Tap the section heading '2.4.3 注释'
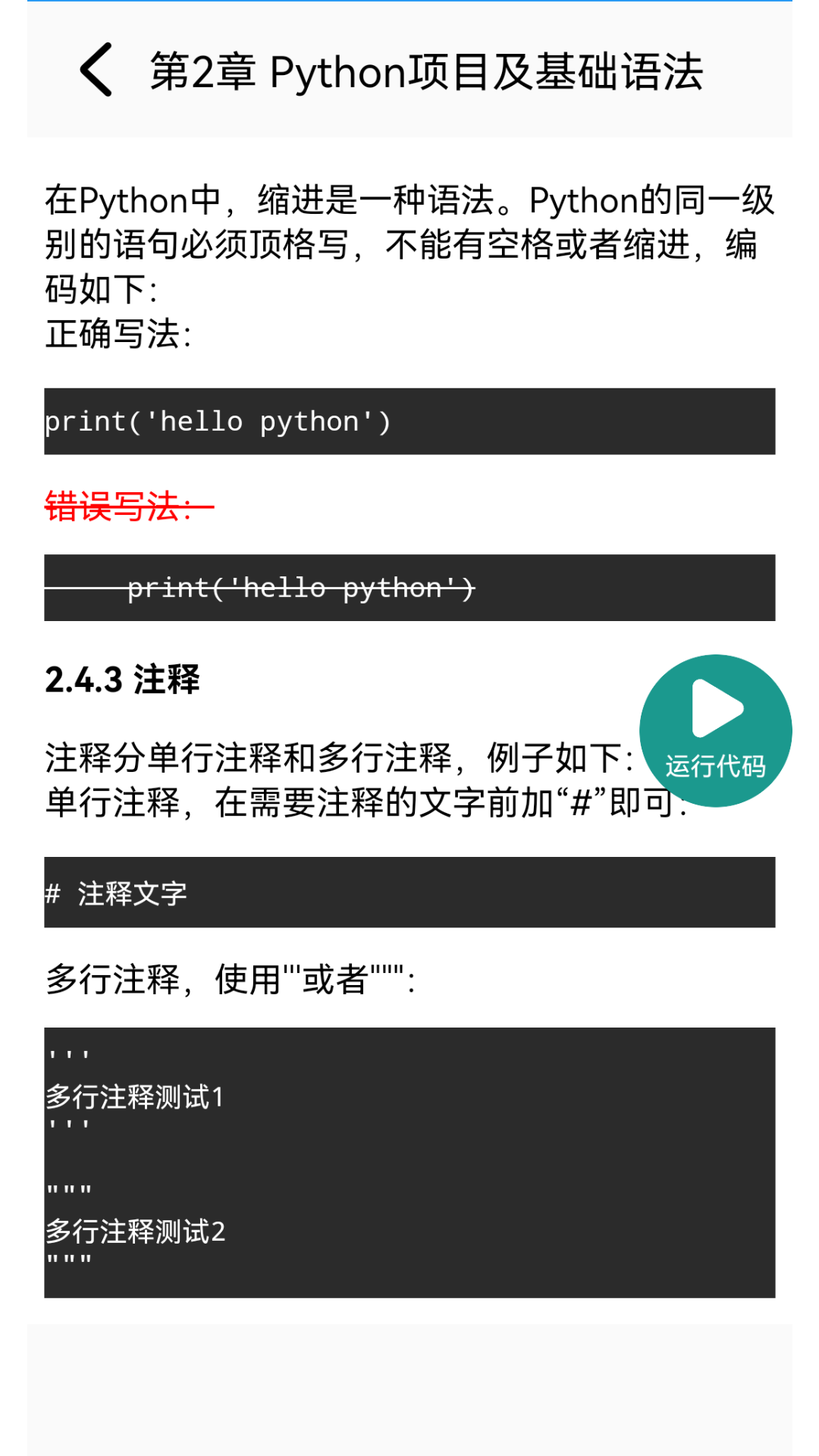The height and width of the screenshot is (1456, 819). (x=123, y=681)
